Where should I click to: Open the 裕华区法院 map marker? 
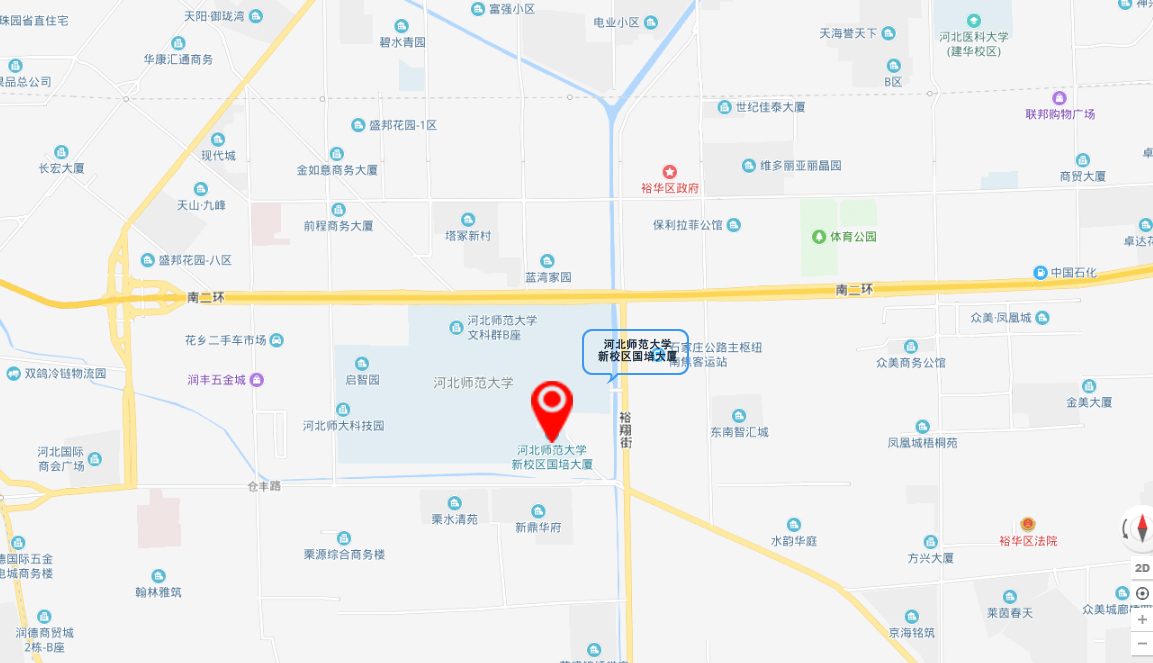pos(1027,525)
